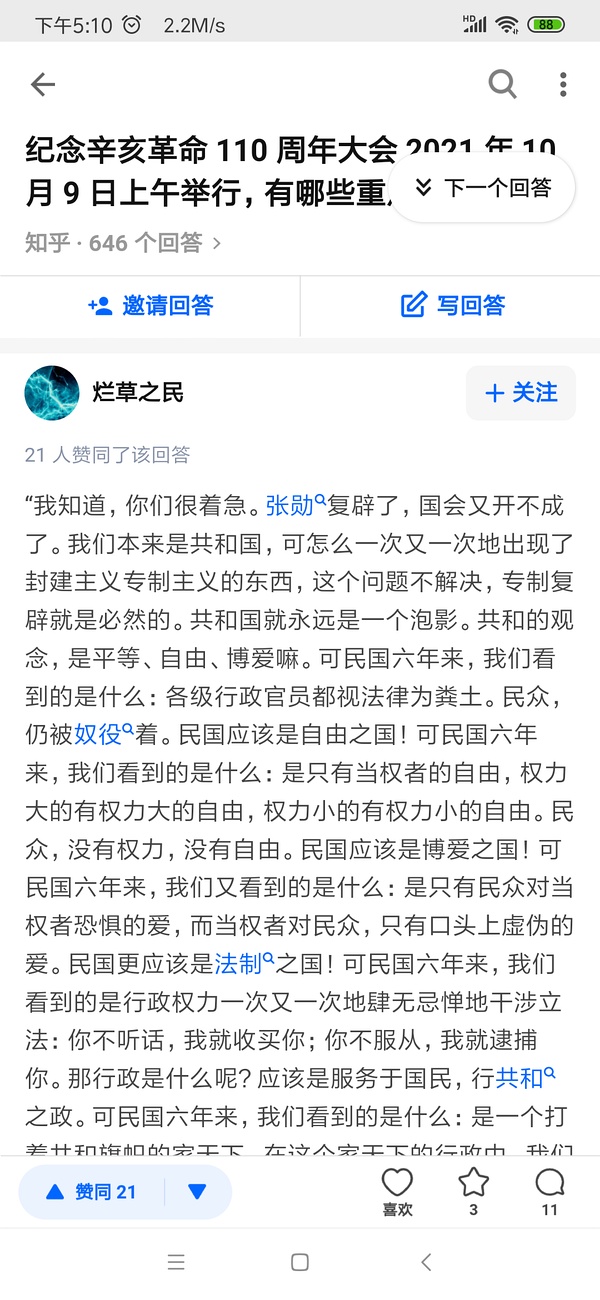Tap 写回答 to write an answer
The width and height of the screenshot is (600, 1300).
tap(452, 305)
